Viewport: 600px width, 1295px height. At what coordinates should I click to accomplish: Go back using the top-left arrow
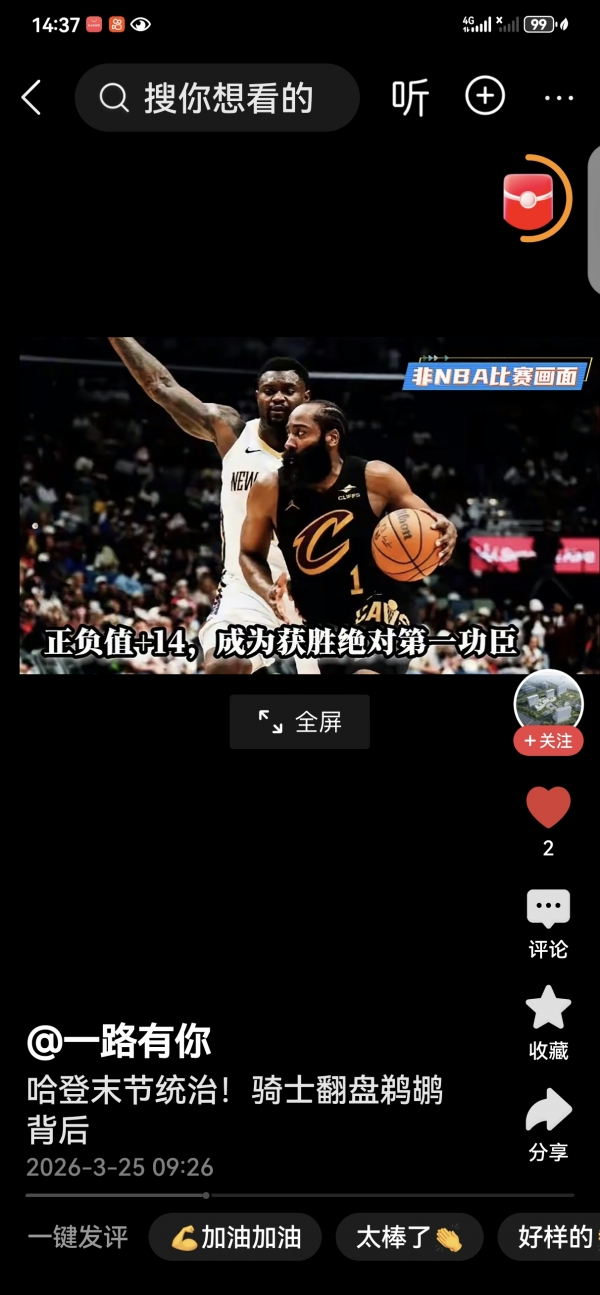32,97
